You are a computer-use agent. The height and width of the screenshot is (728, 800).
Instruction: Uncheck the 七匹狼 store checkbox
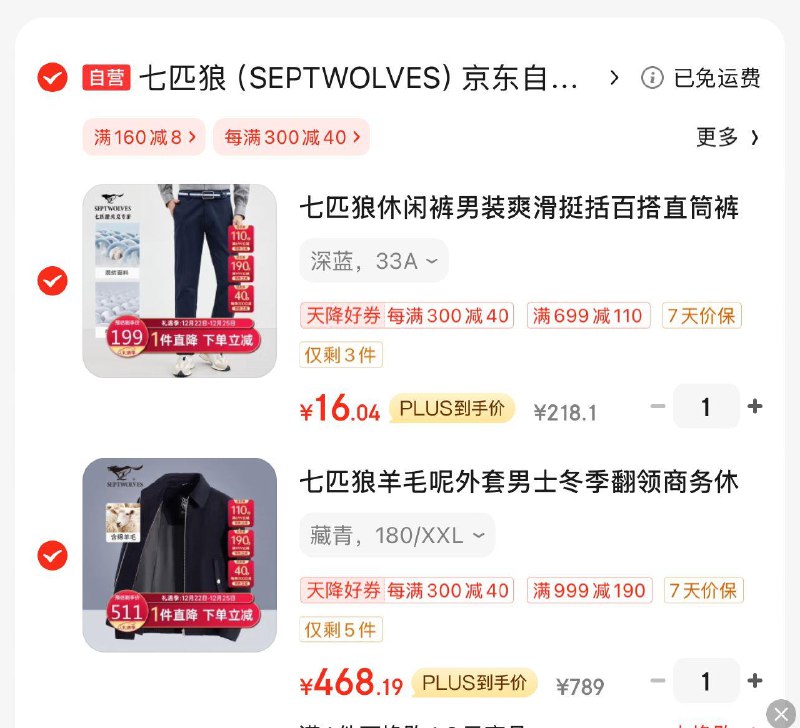(52, 77)
